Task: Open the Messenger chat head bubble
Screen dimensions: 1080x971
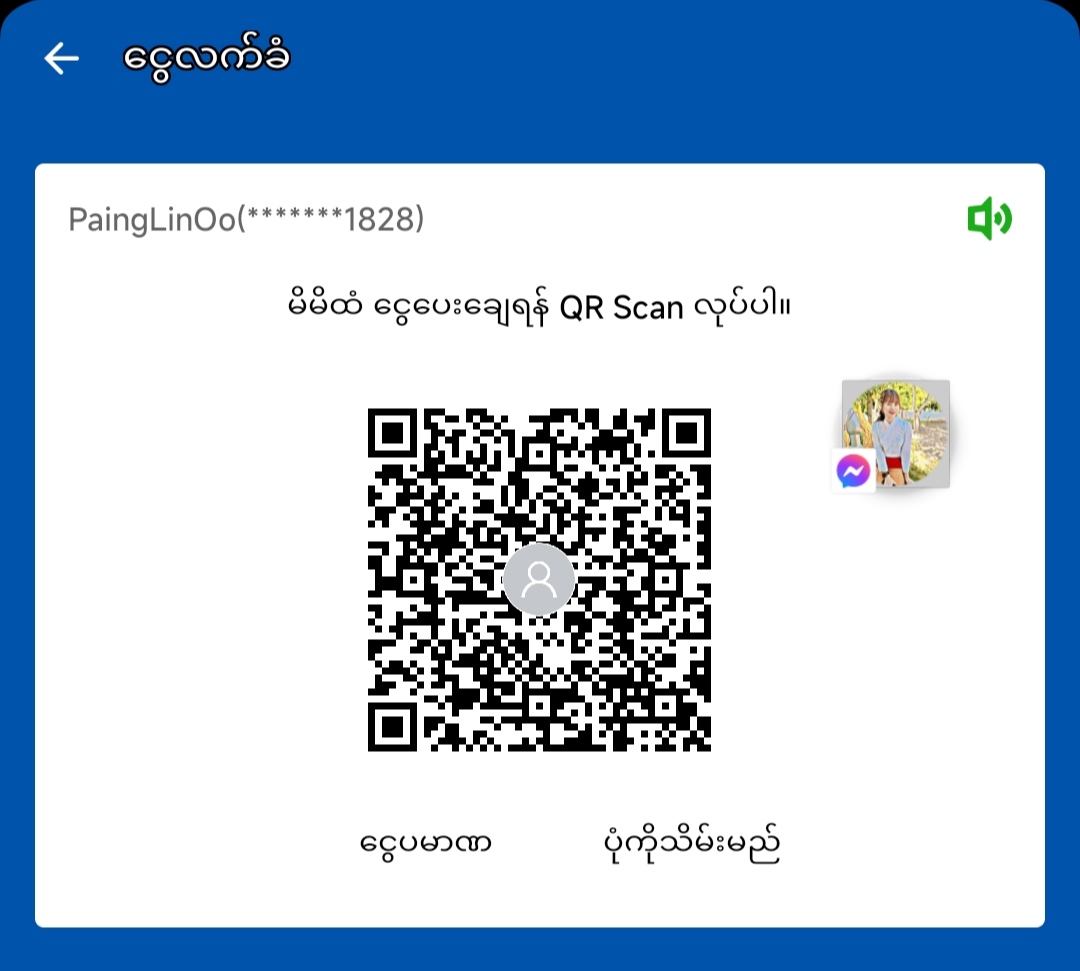Action: [894, 434]
